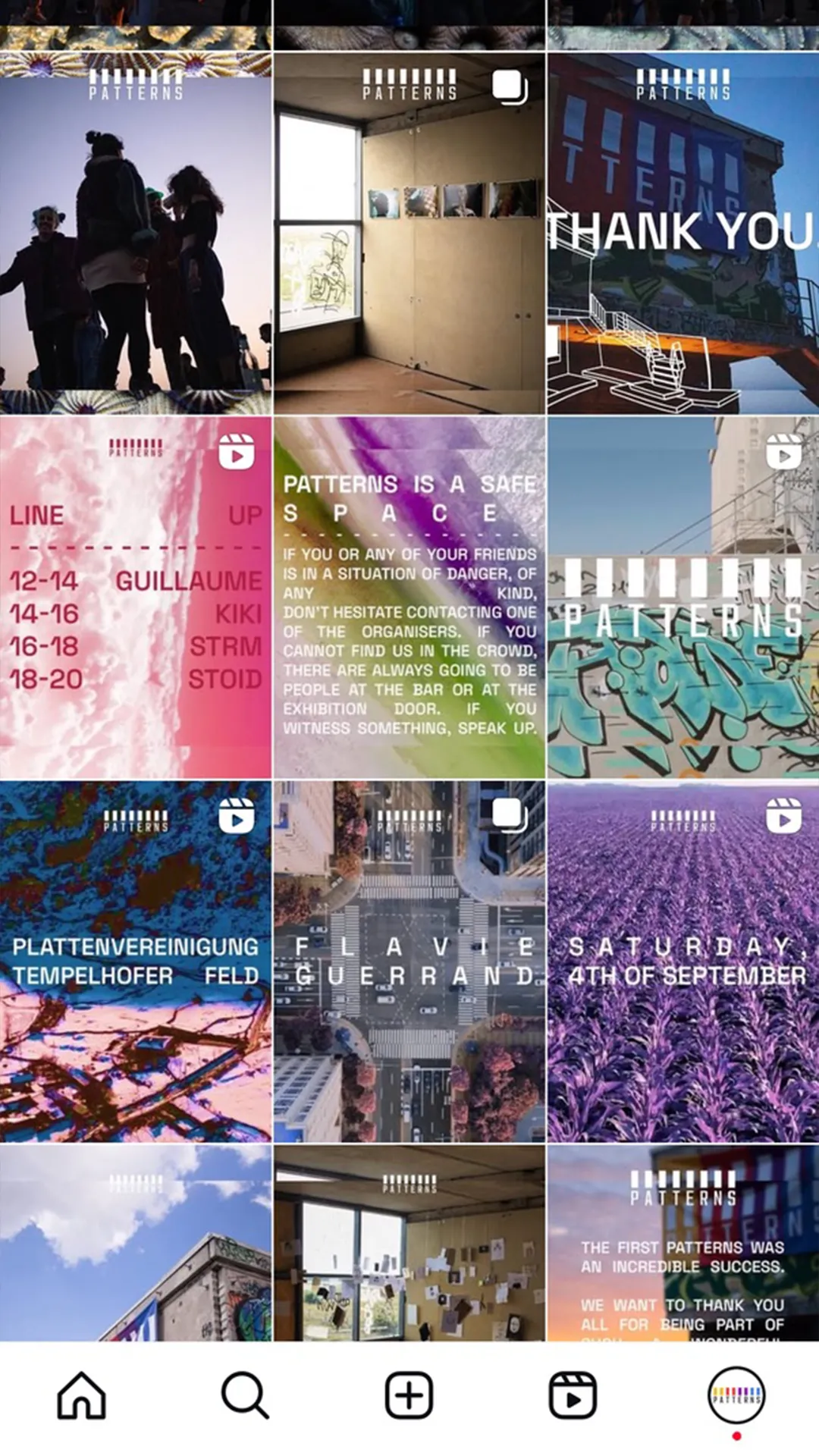Open the Patterns profile tab

[x=736, y=1395]
